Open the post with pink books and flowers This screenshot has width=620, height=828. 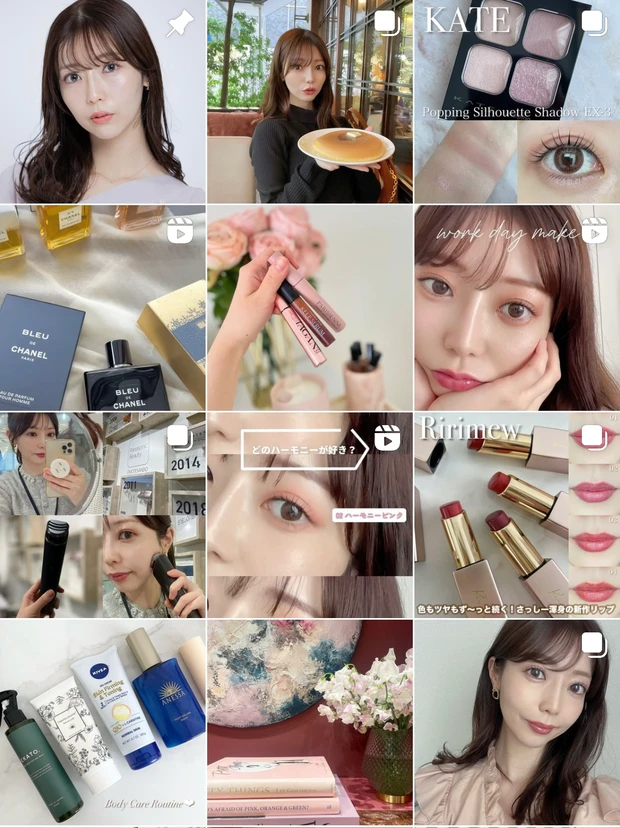coord(310,723)
